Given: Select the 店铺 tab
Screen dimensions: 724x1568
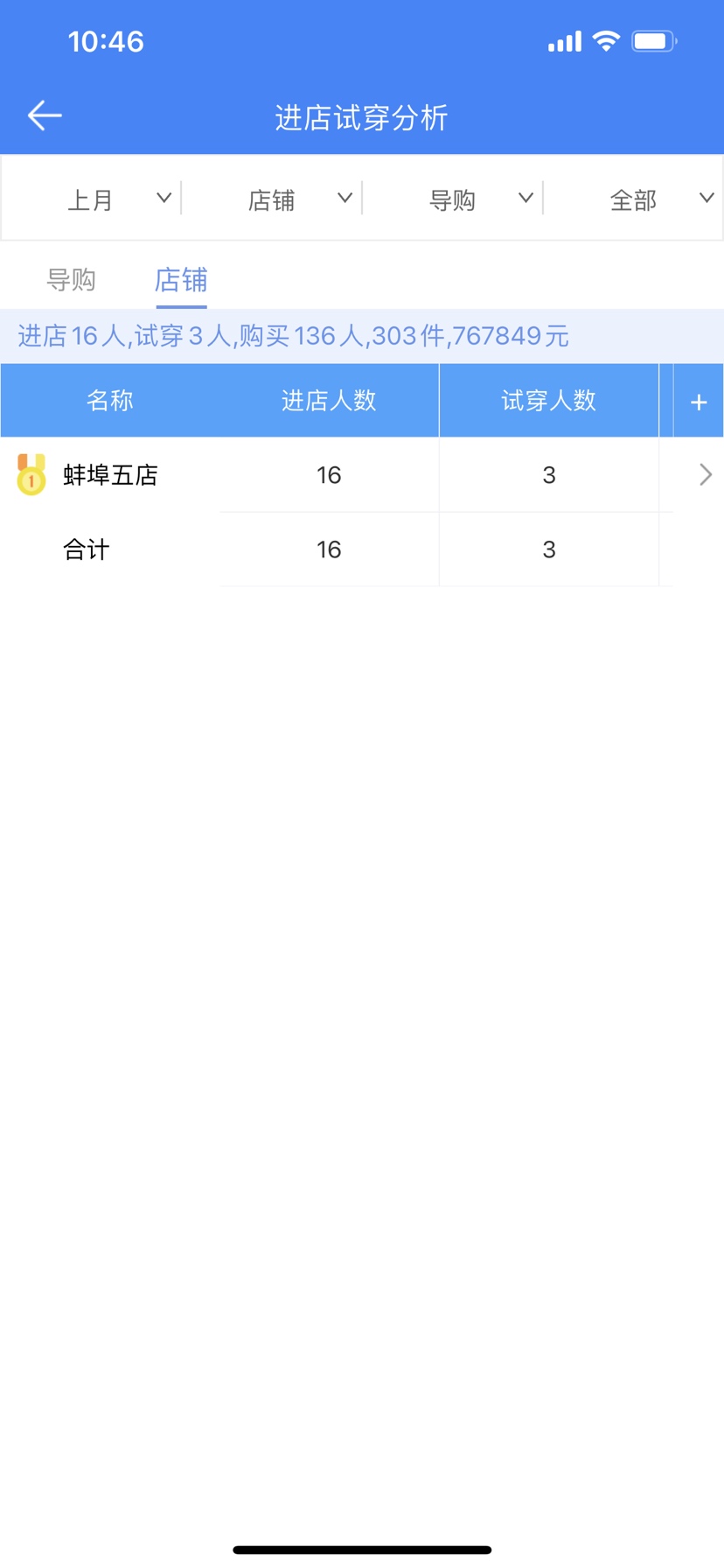Looking at the screenshot, I should coord(181,280).
